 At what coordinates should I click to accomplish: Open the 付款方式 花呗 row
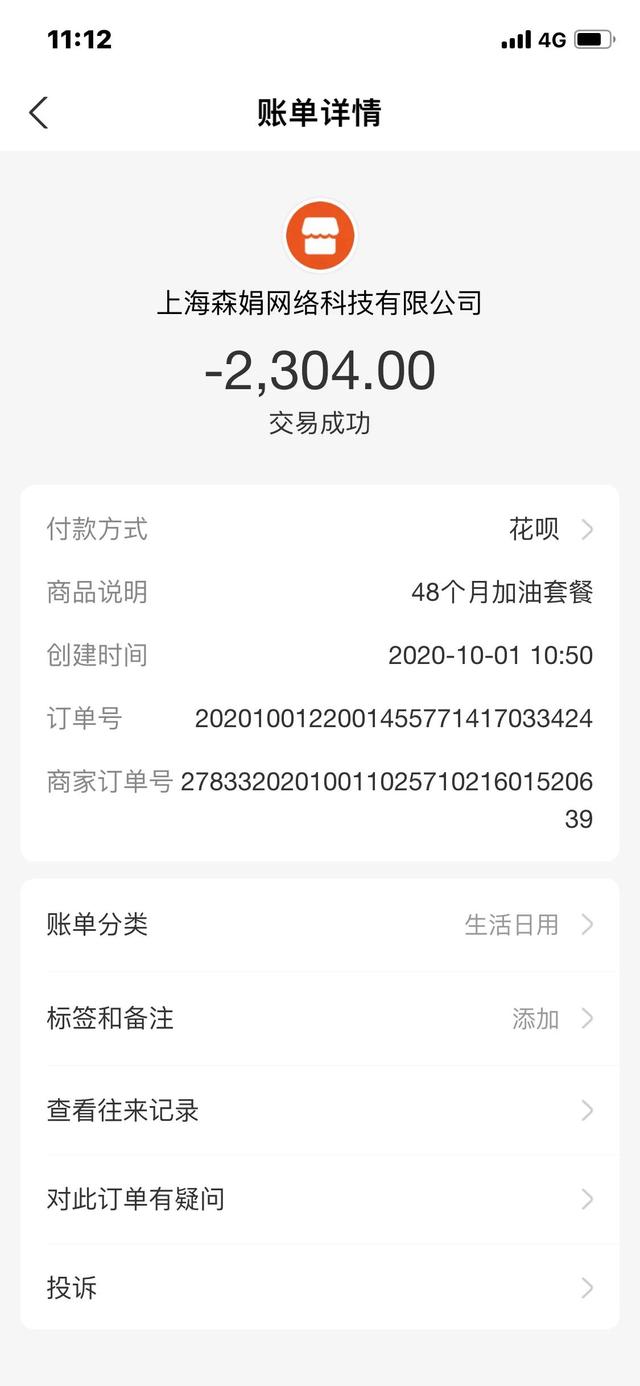coord(320,529)
